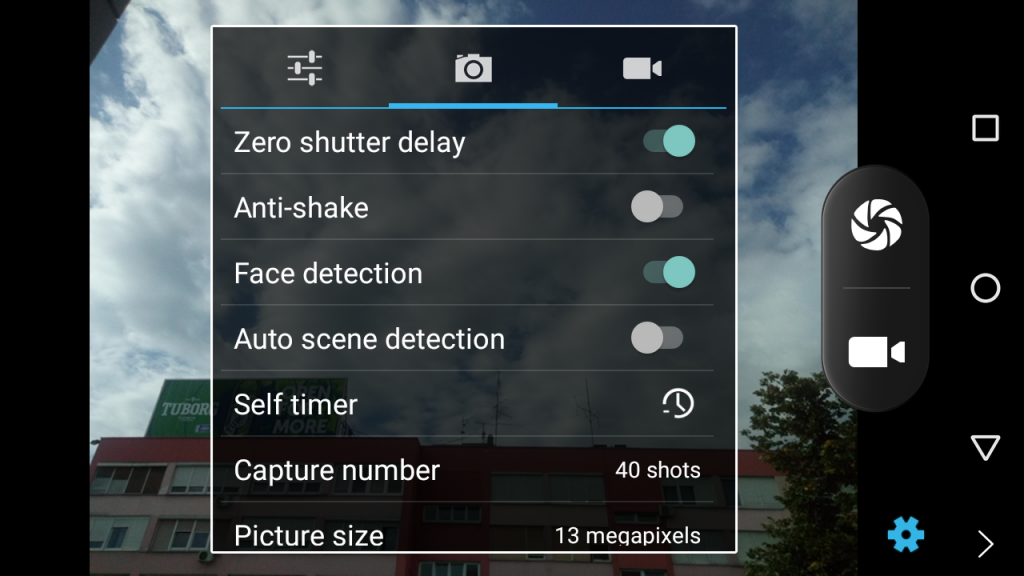
Task: Disable Face detection
Action: 668,272
